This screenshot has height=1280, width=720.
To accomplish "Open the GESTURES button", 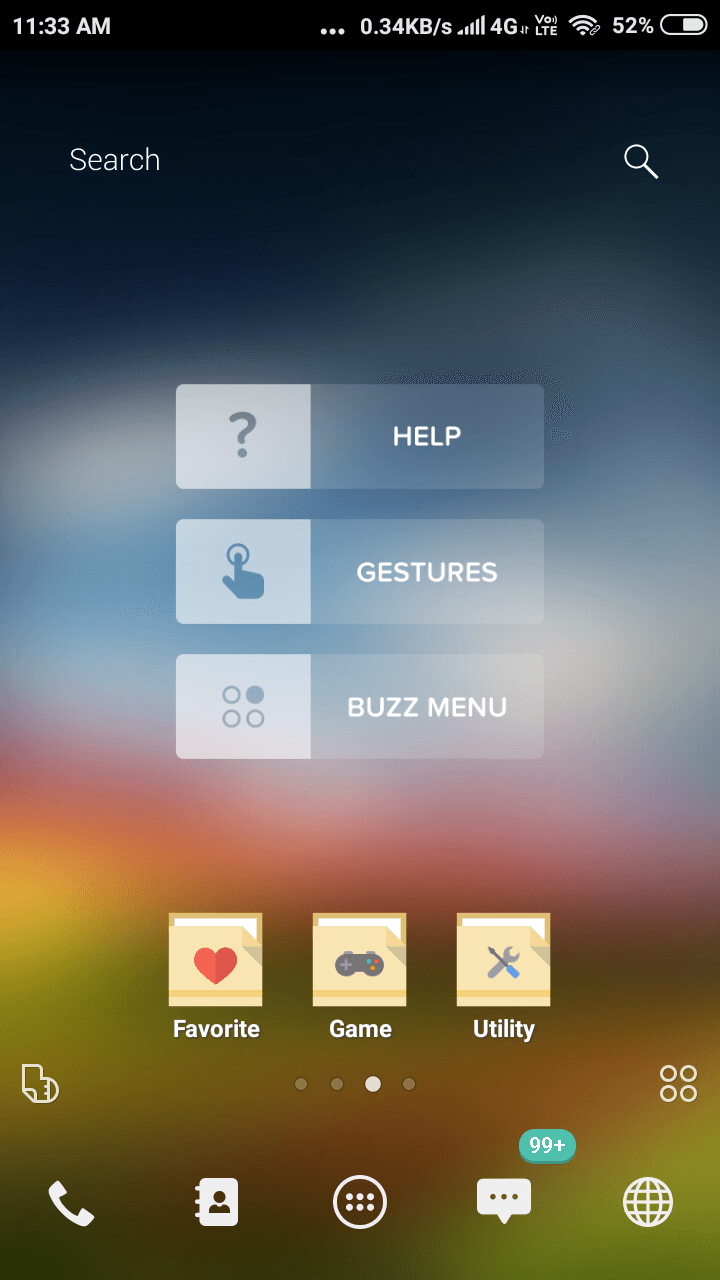I will (x=360, y=571).
